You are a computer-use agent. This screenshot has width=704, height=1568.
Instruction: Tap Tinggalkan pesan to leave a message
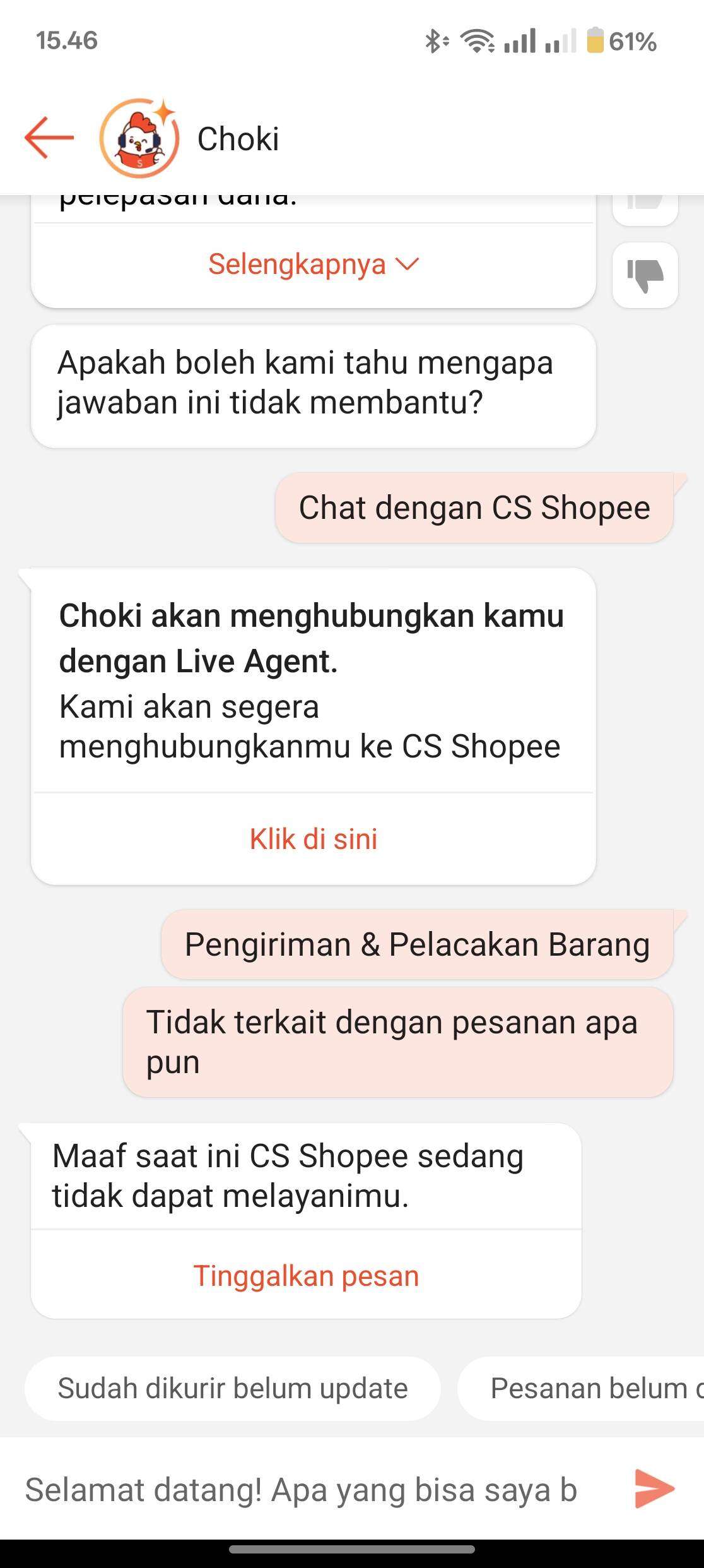pyautogui.click(x=306, y=1275)
